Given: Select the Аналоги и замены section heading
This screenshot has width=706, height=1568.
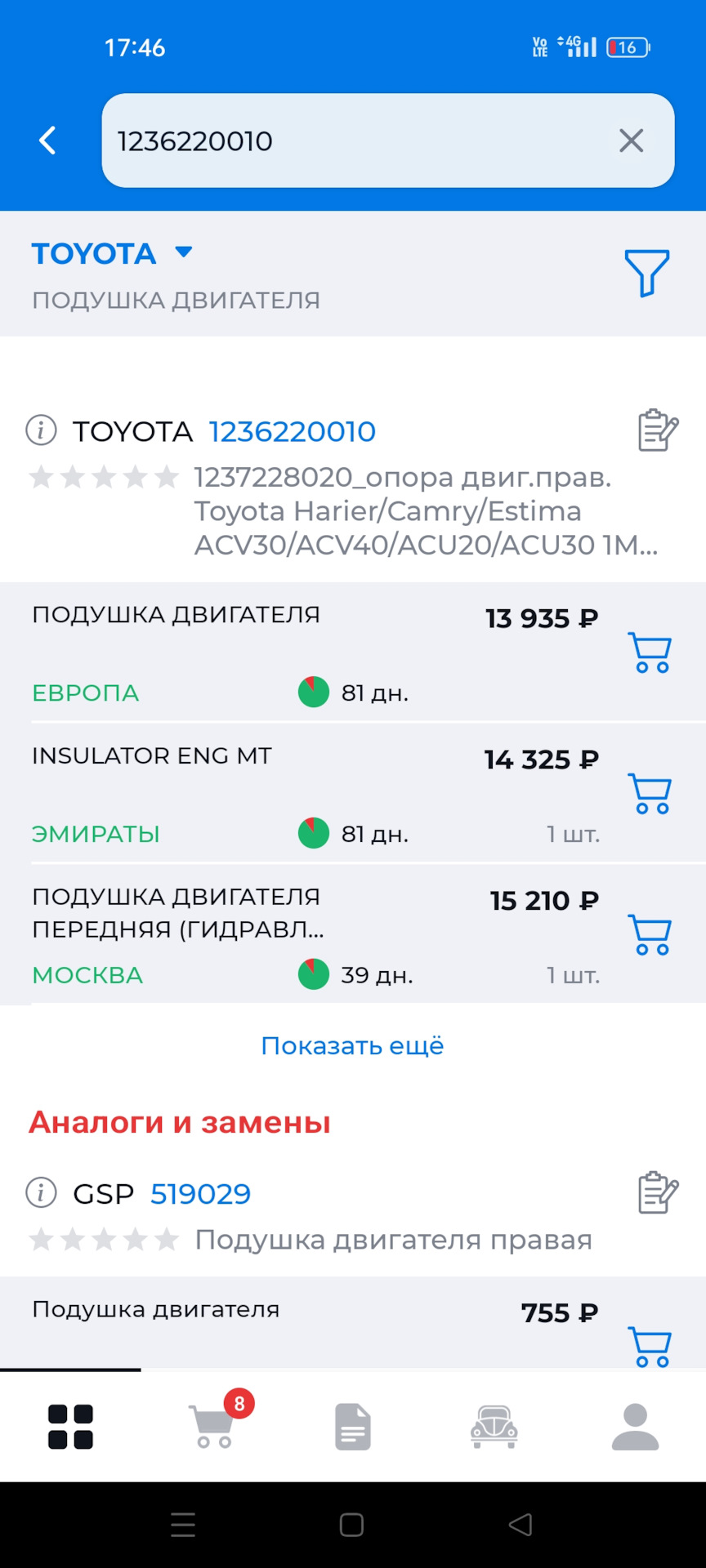Looking at the screenshot, I should 180,1122.
